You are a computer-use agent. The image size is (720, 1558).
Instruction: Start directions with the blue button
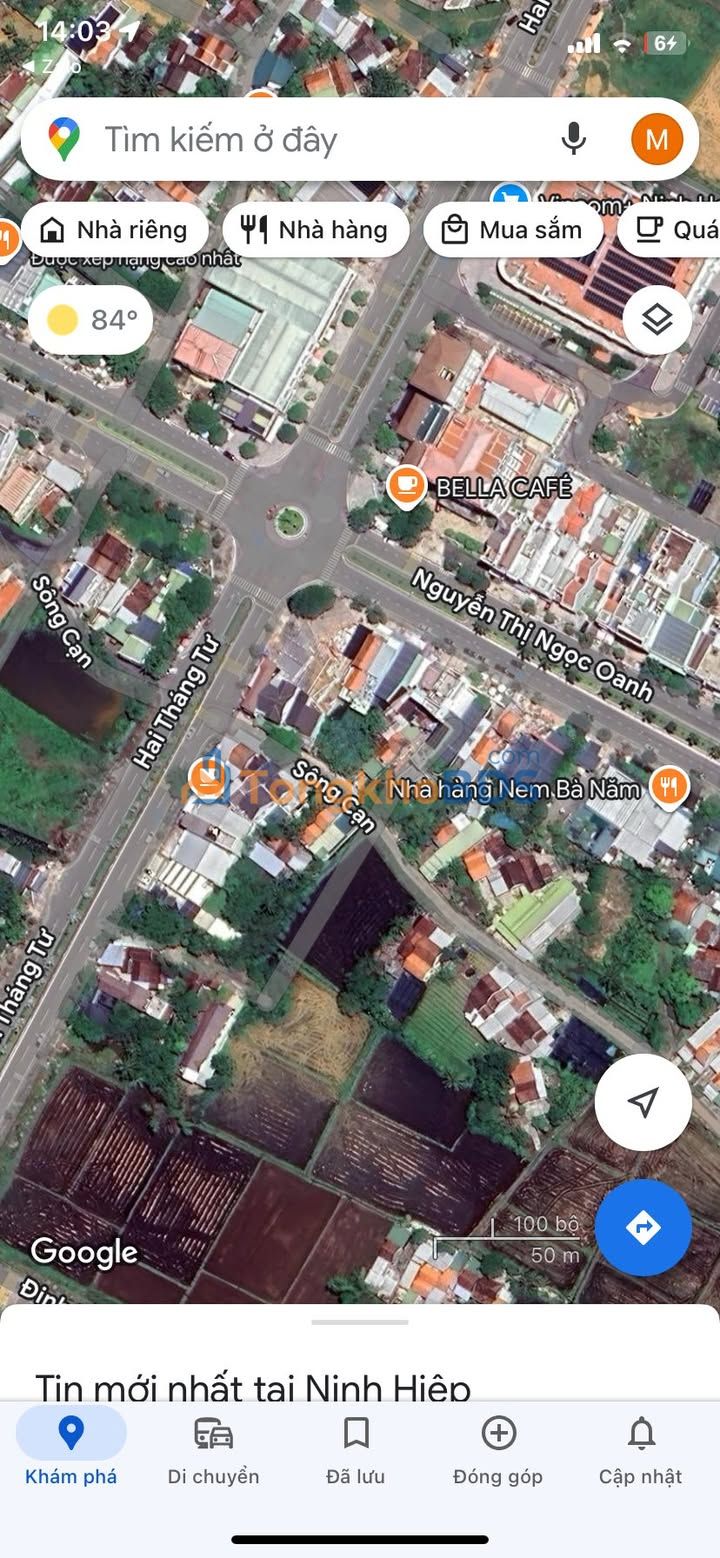point(643,1227)
